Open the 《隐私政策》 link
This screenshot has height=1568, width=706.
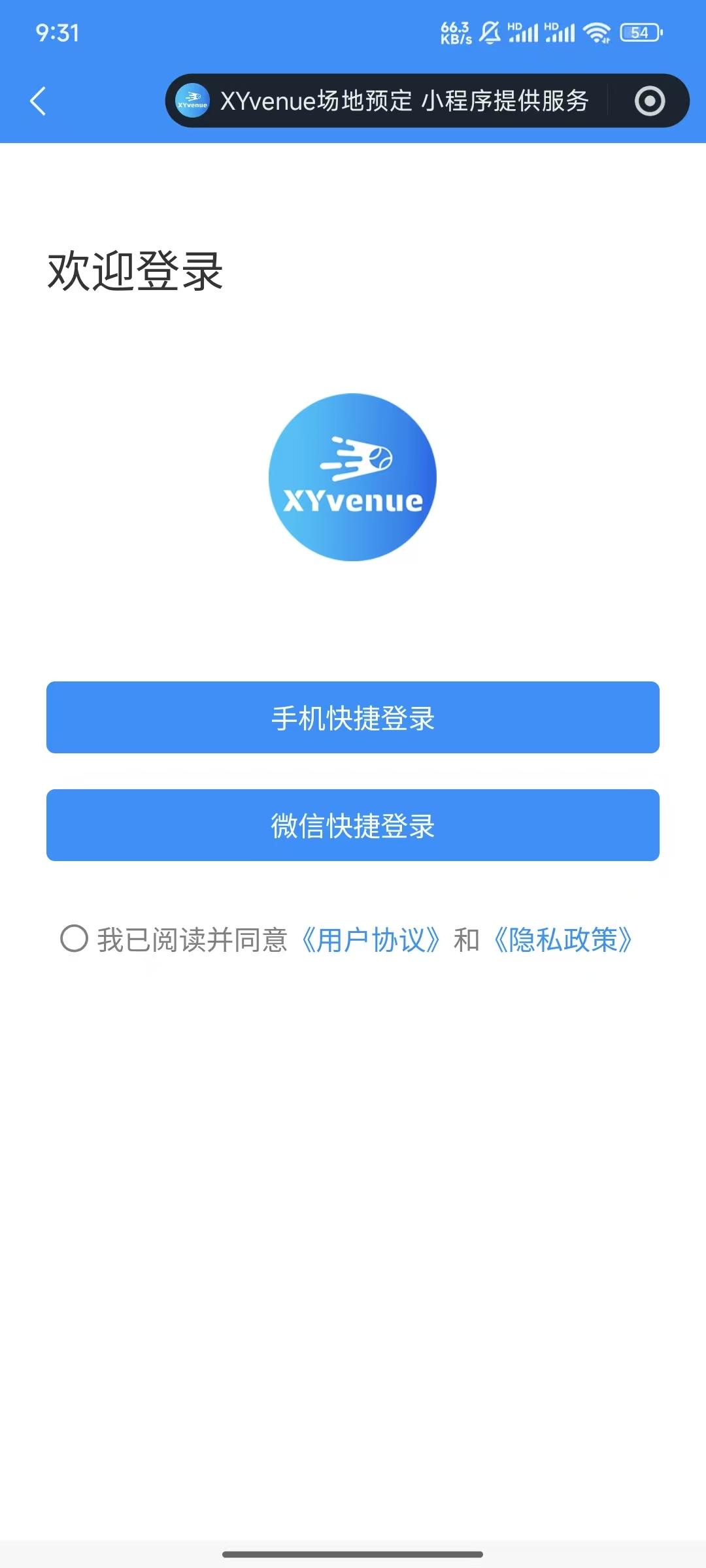click(563, 940)
